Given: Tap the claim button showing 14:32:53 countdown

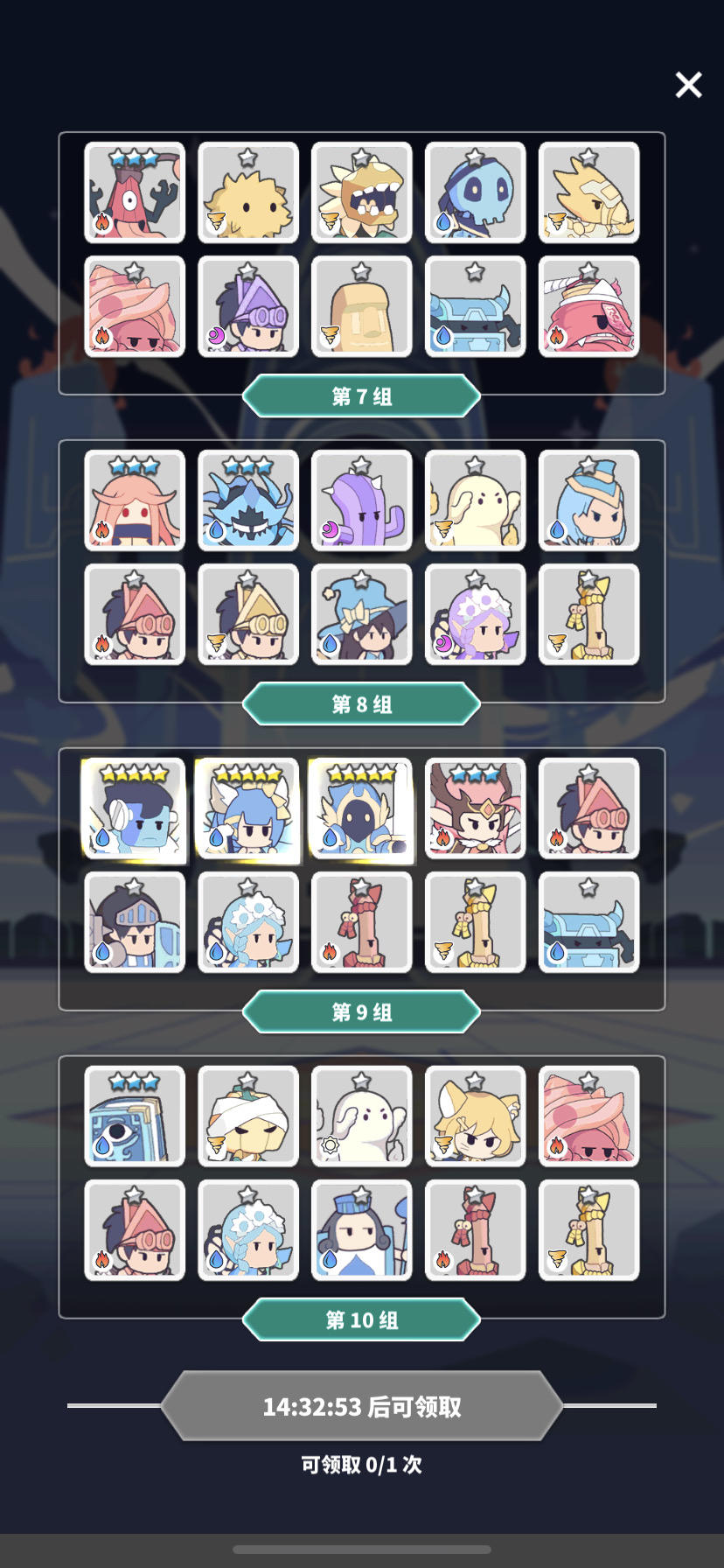Looking at the screenshot, I should [361, 1406].
